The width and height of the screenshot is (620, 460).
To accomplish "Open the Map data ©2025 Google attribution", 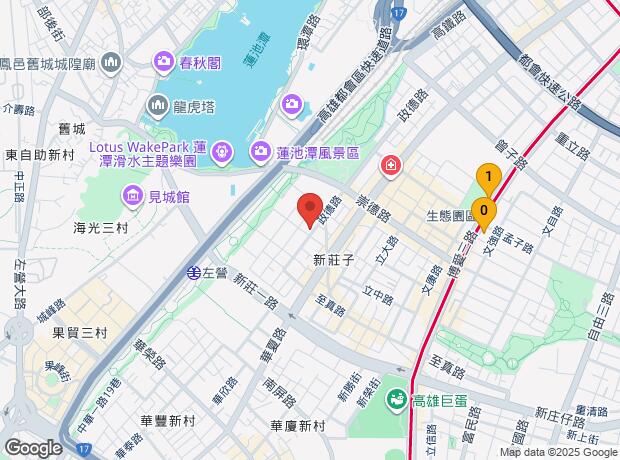I will (559, 452).
